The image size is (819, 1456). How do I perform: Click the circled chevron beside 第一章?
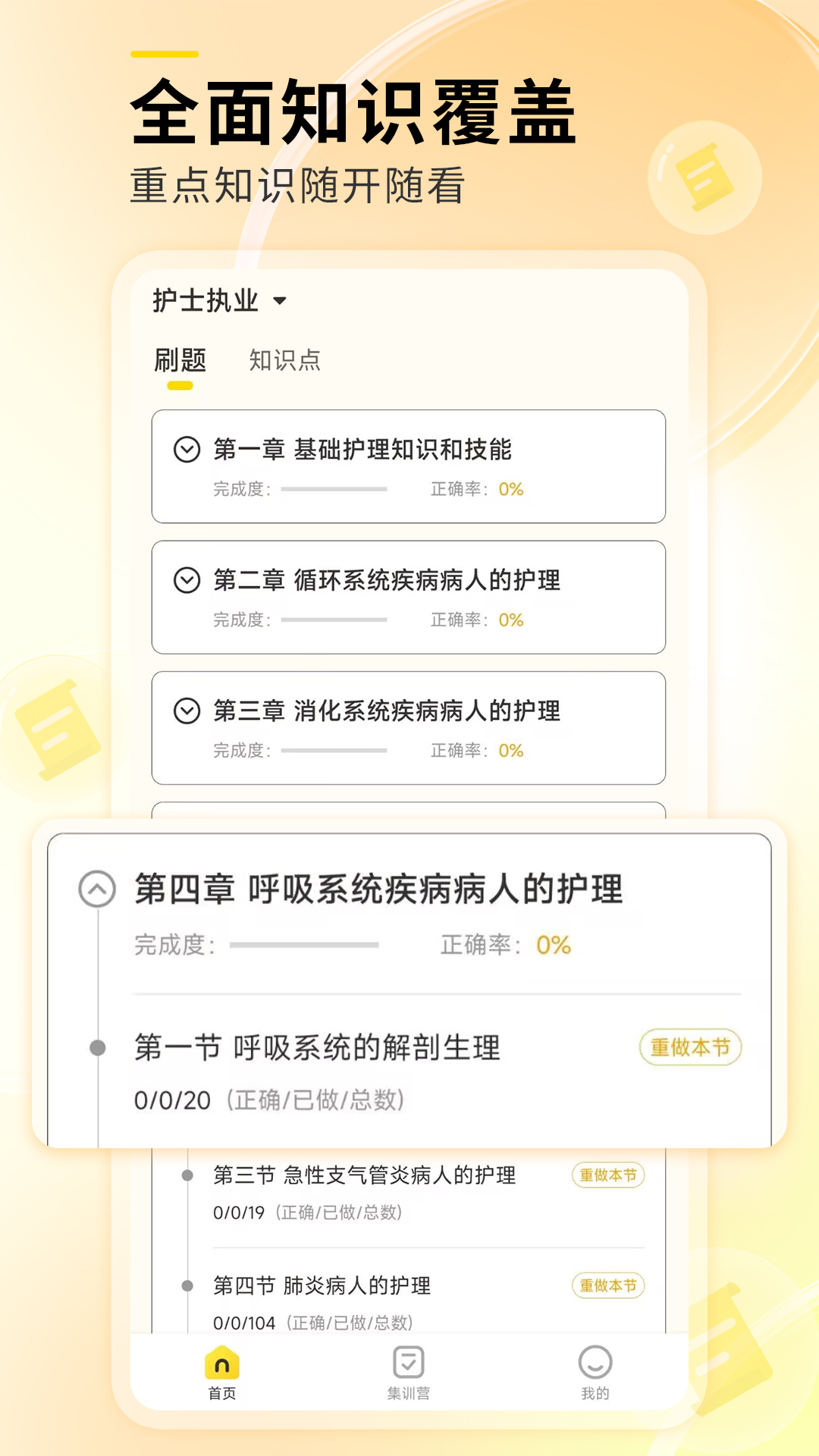(186, 449)
